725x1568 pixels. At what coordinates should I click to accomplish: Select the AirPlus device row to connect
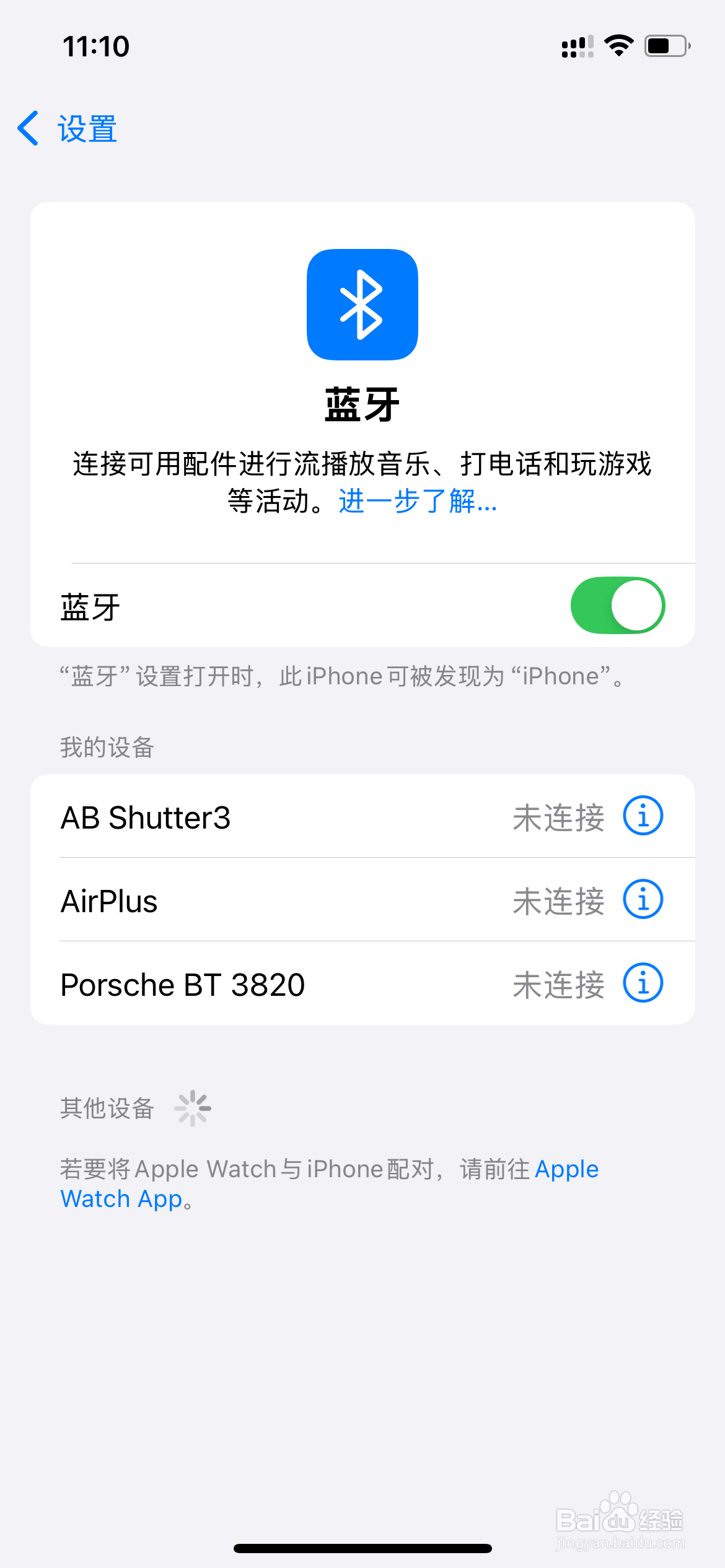click(248, 900)
